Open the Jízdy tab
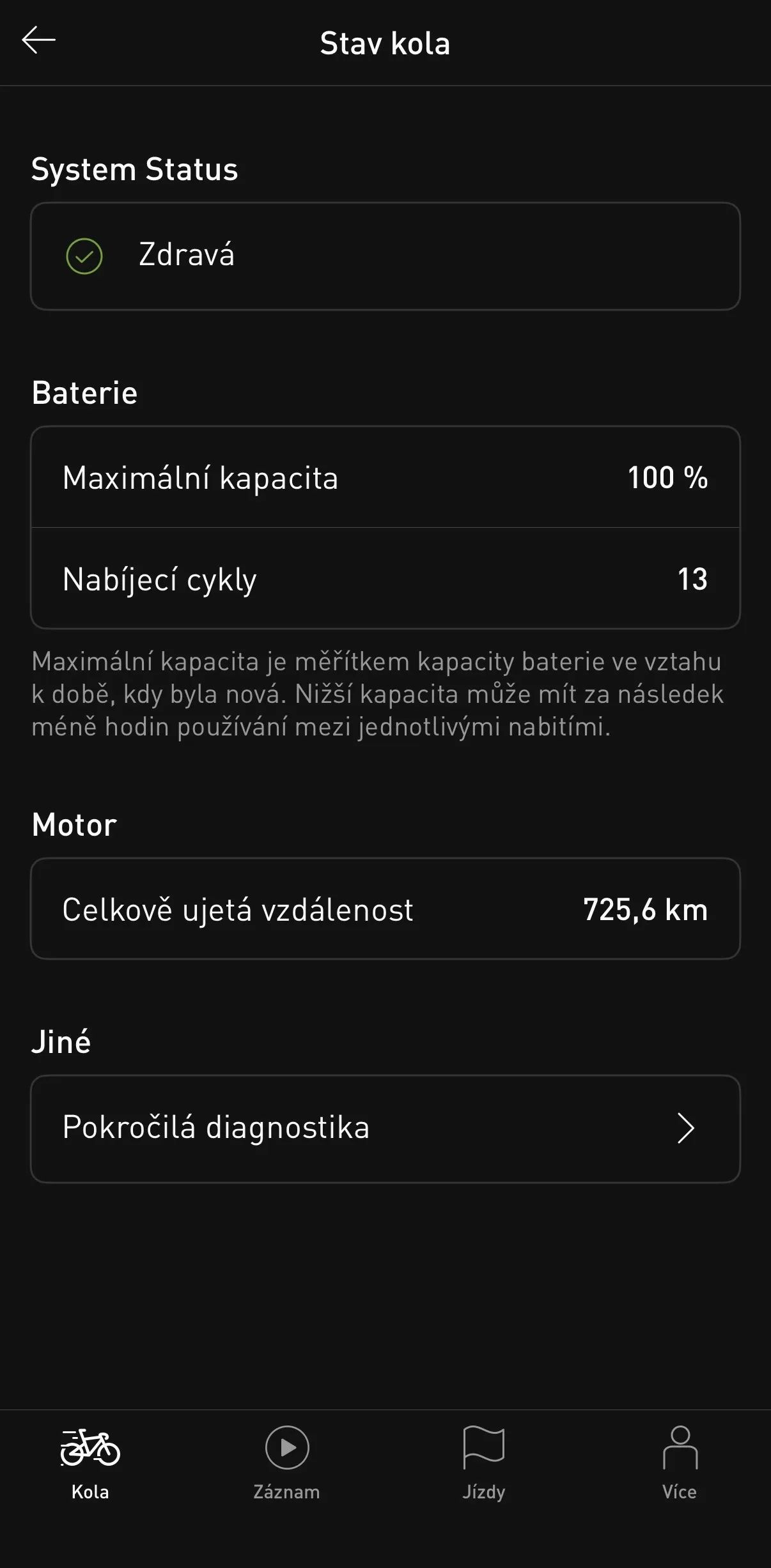Screen dimensions: 771x1568 coord(483,1462)
